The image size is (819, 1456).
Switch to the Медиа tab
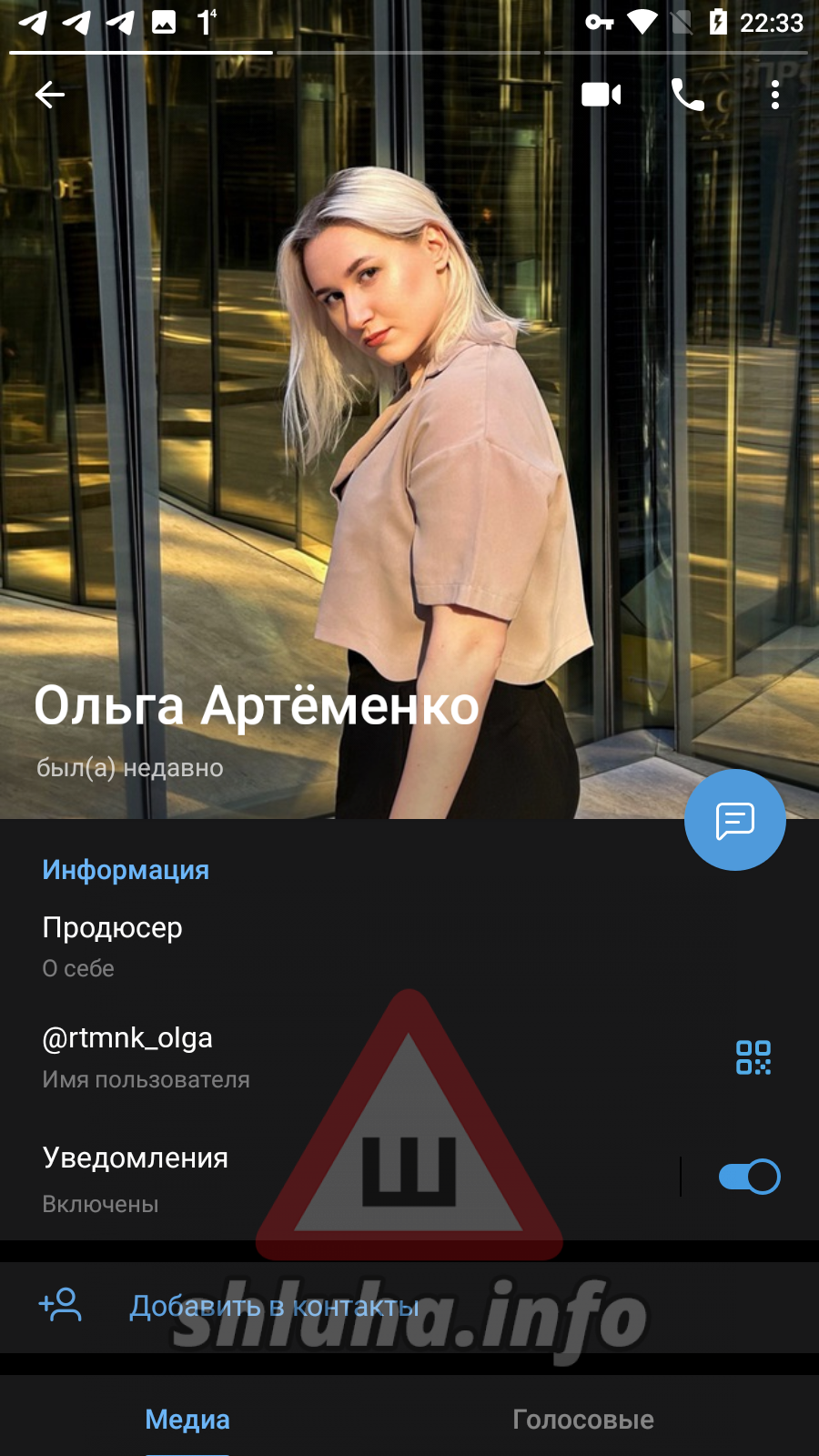tap(187, 1419)
